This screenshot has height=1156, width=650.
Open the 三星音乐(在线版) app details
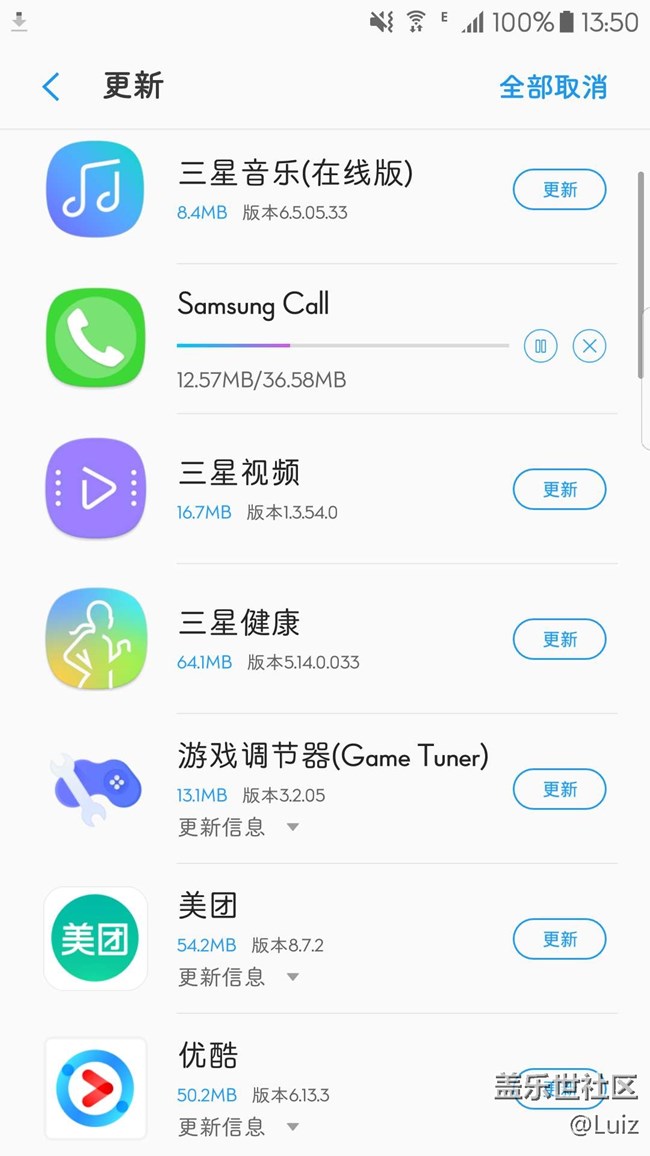[295, 175]
